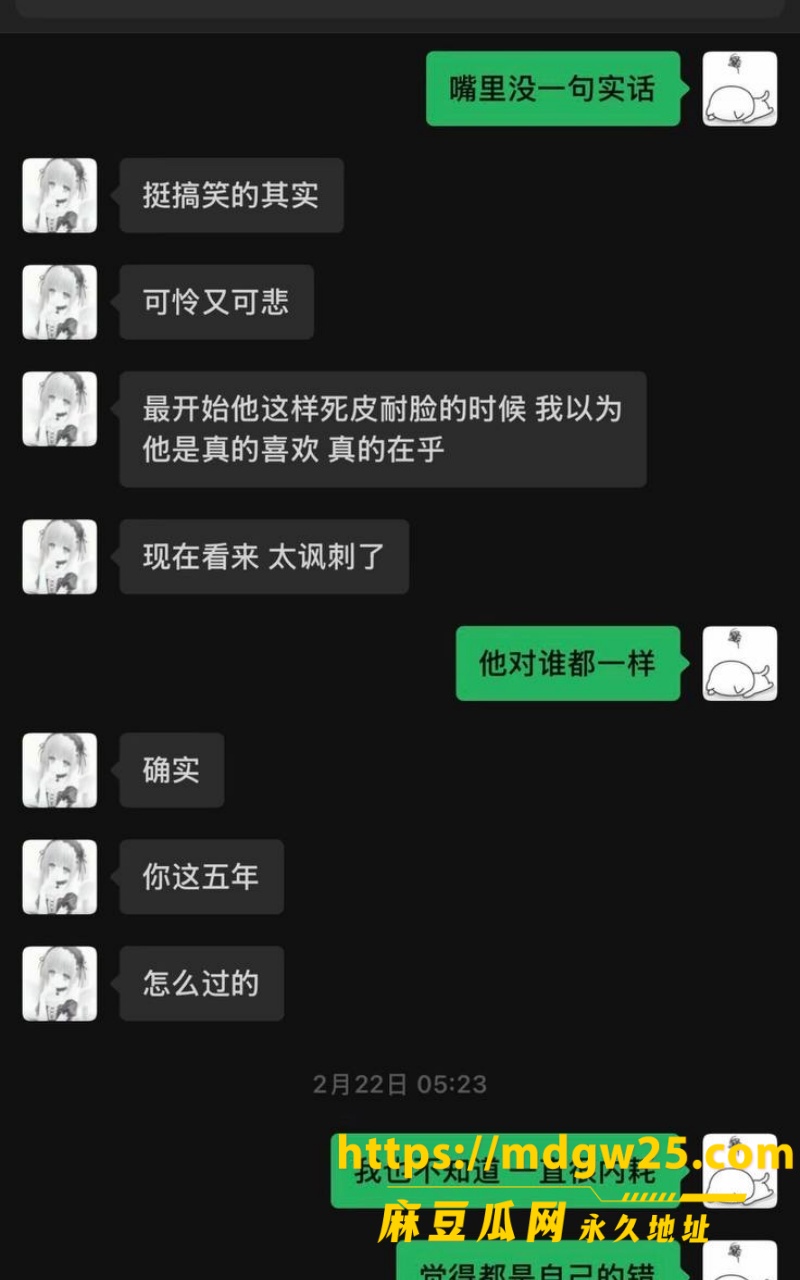The height and width of the screenshot is (1280, 800).
Task: Tap the avatar next to 可怜又可悲
Action: point(60,302)
